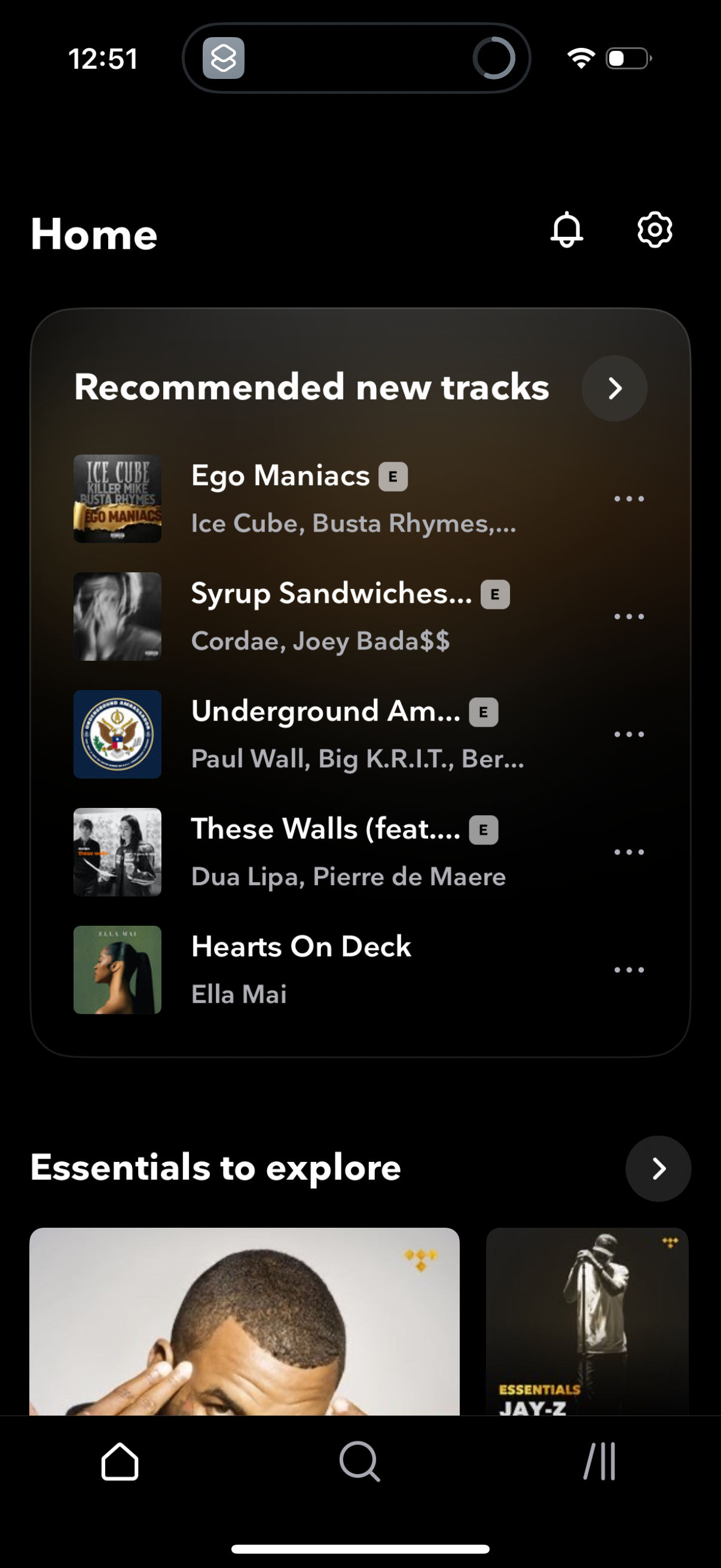Expand the Recommended new tracks section
The image size is (721, 1568).
pos(614,388)
